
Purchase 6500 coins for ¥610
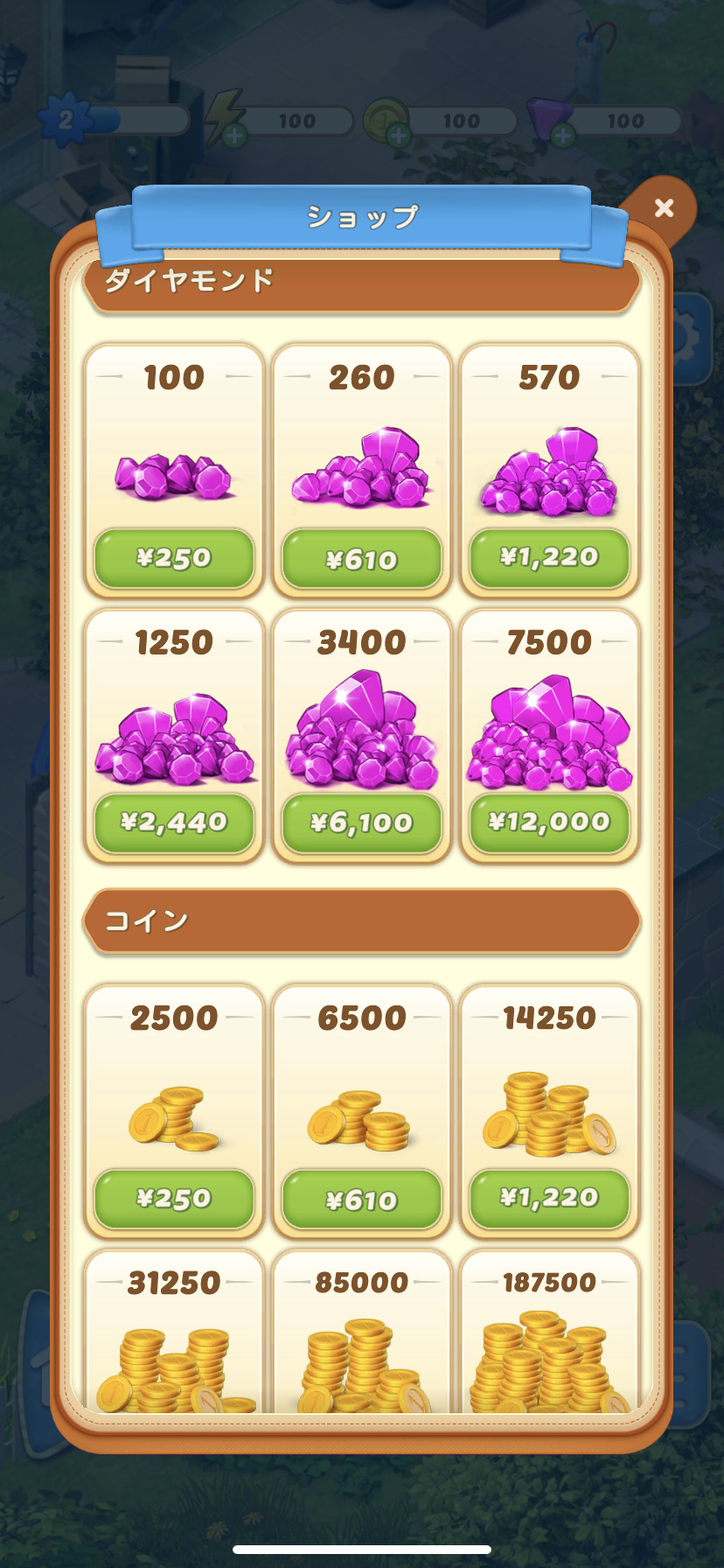[361, 1199]
